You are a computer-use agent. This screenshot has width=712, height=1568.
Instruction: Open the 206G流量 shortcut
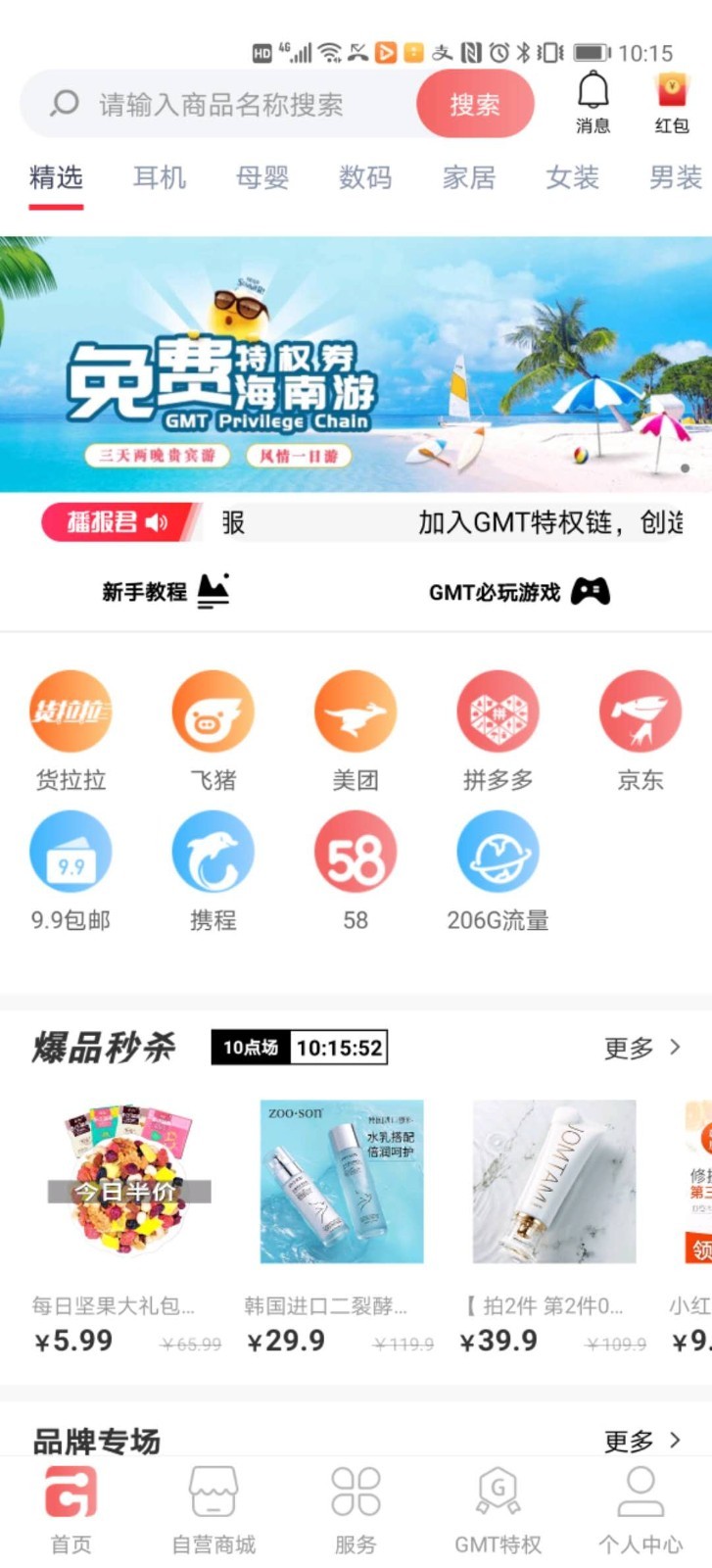point(498,869)
